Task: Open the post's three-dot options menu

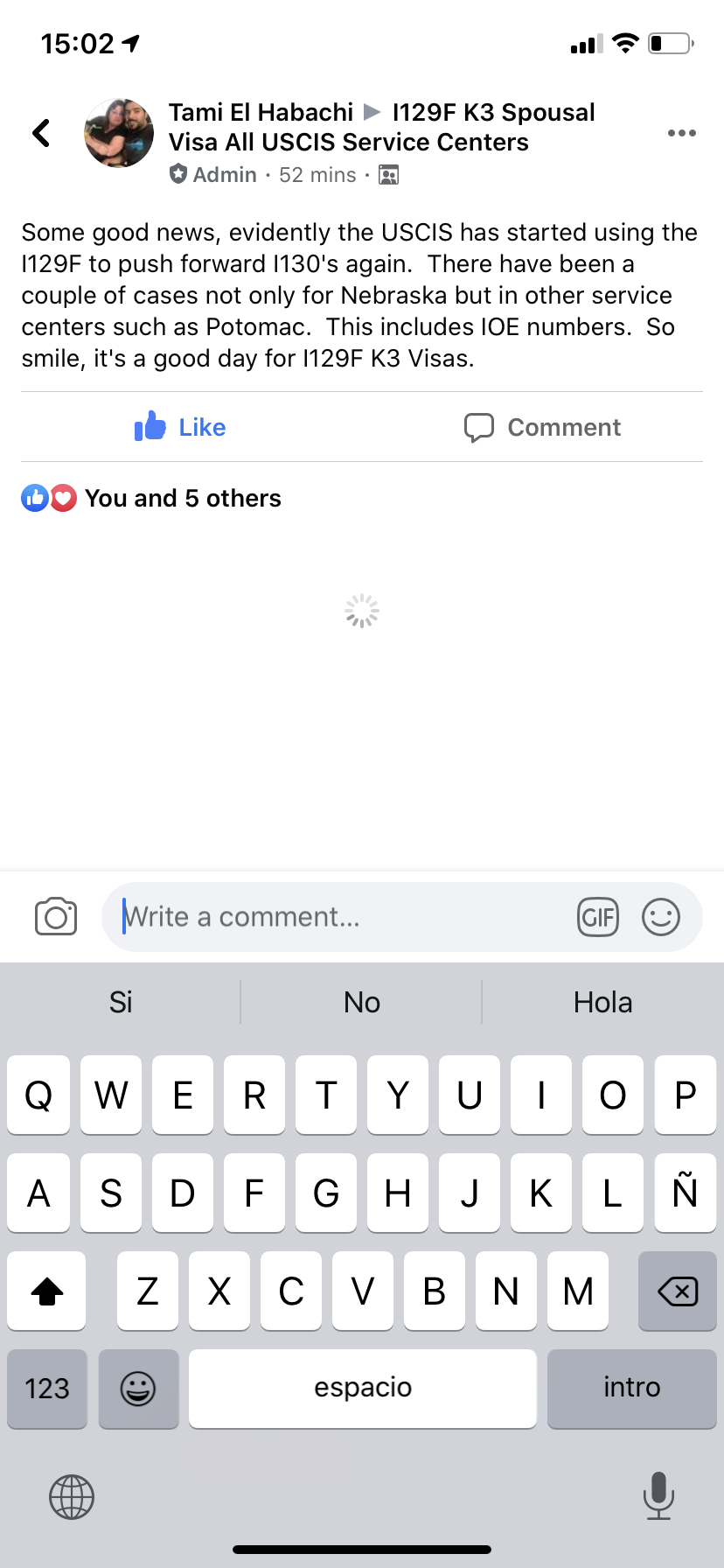Action: point(681,133)
